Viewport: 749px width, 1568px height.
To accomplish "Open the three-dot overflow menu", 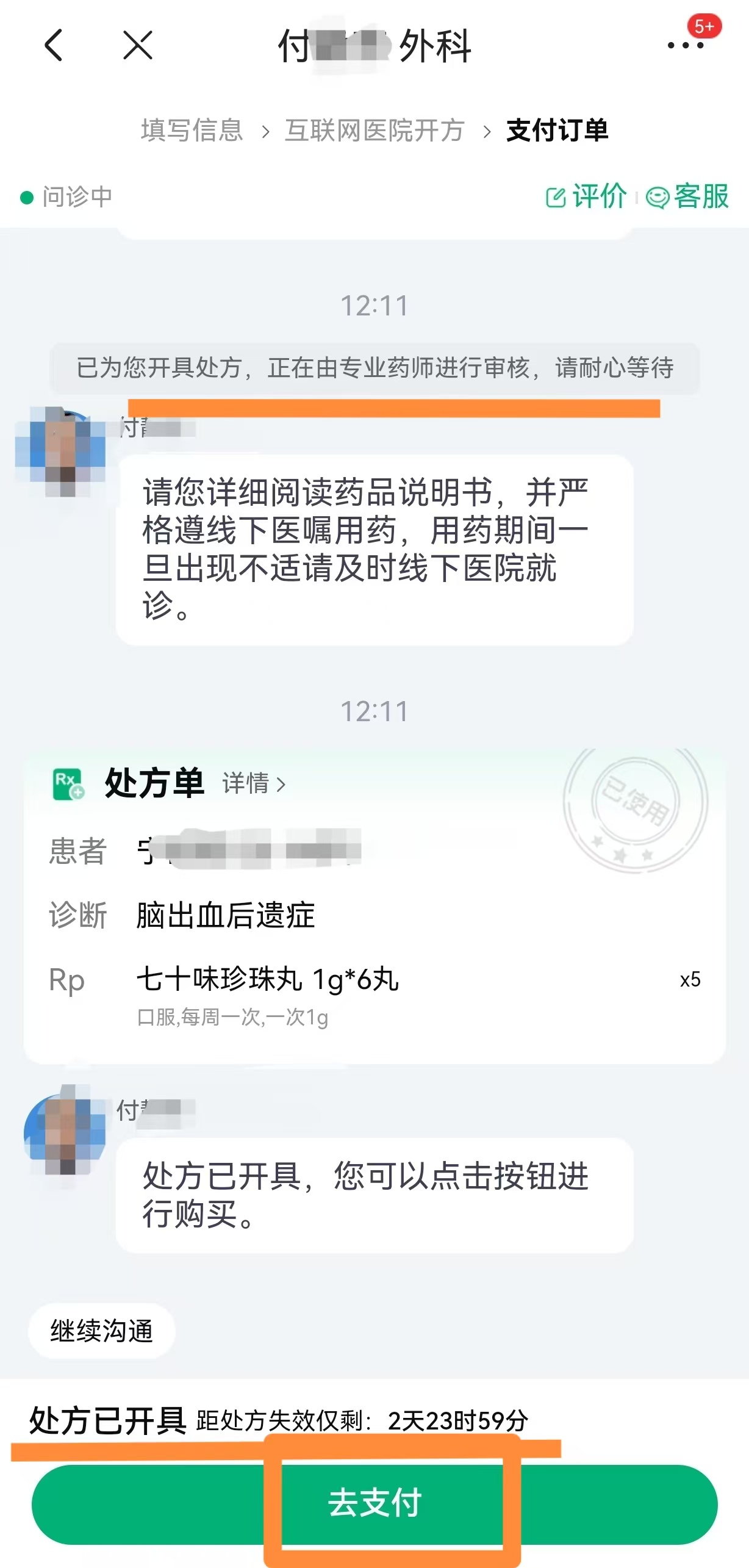I will point(686,45).
